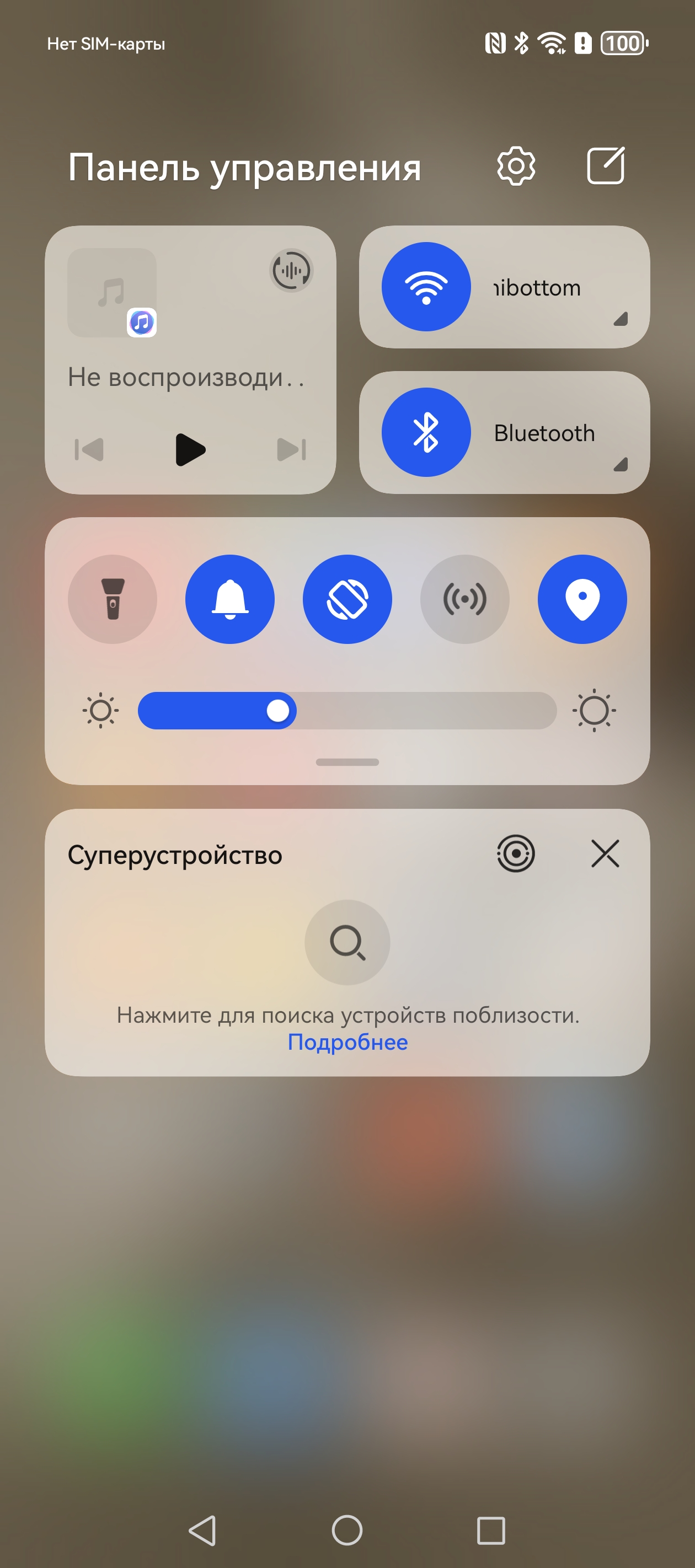This screenshot has height=1568, width=695.
Task: Close the Суперустройство card
Action: [605, 853]
